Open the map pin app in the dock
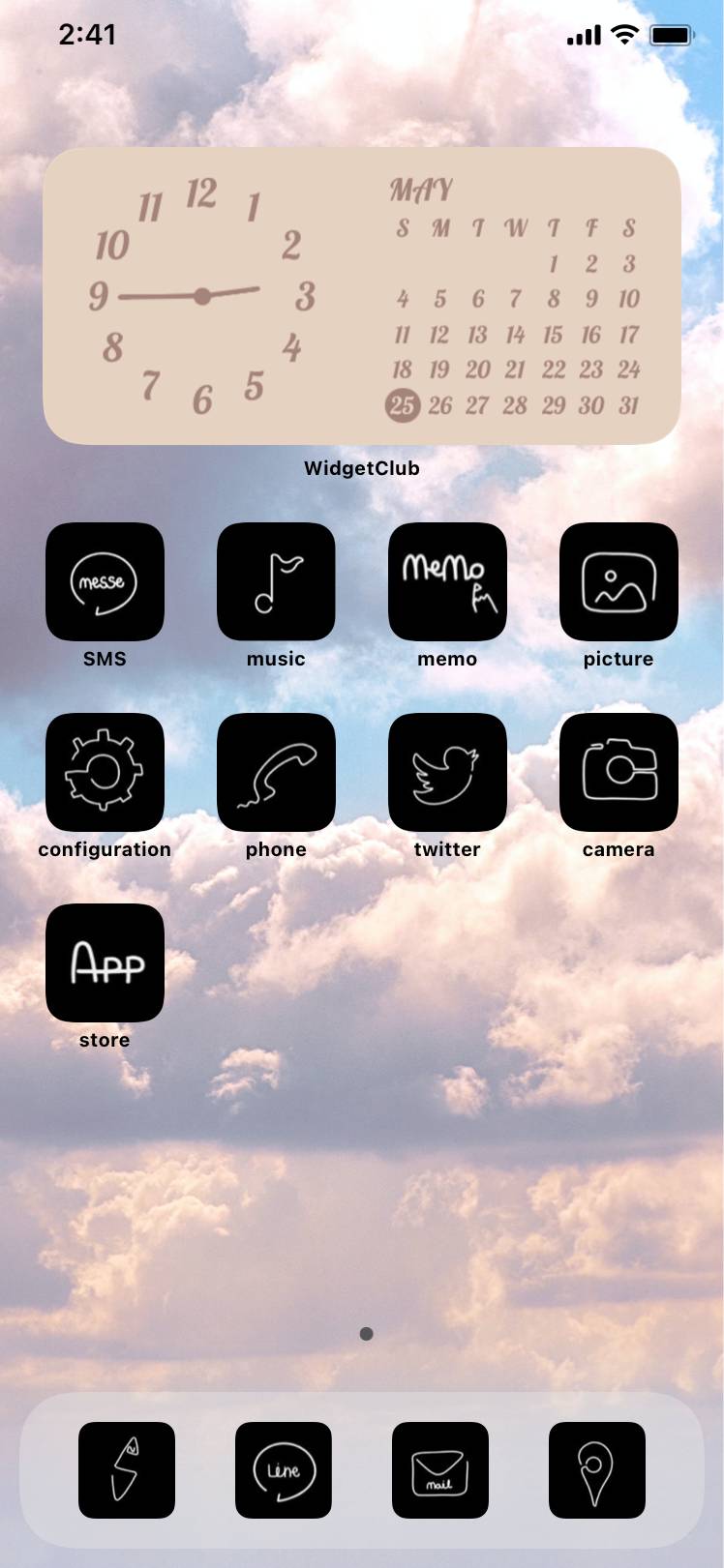Screen dimensions: 724x1568 (x=597, y=1469)
